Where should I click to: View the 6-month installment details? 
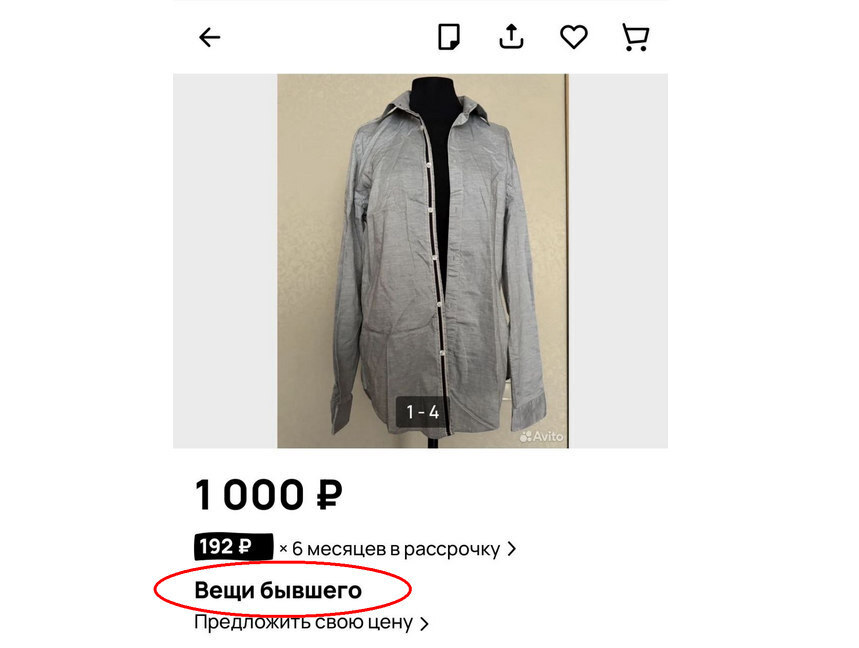tap(397, 548)
